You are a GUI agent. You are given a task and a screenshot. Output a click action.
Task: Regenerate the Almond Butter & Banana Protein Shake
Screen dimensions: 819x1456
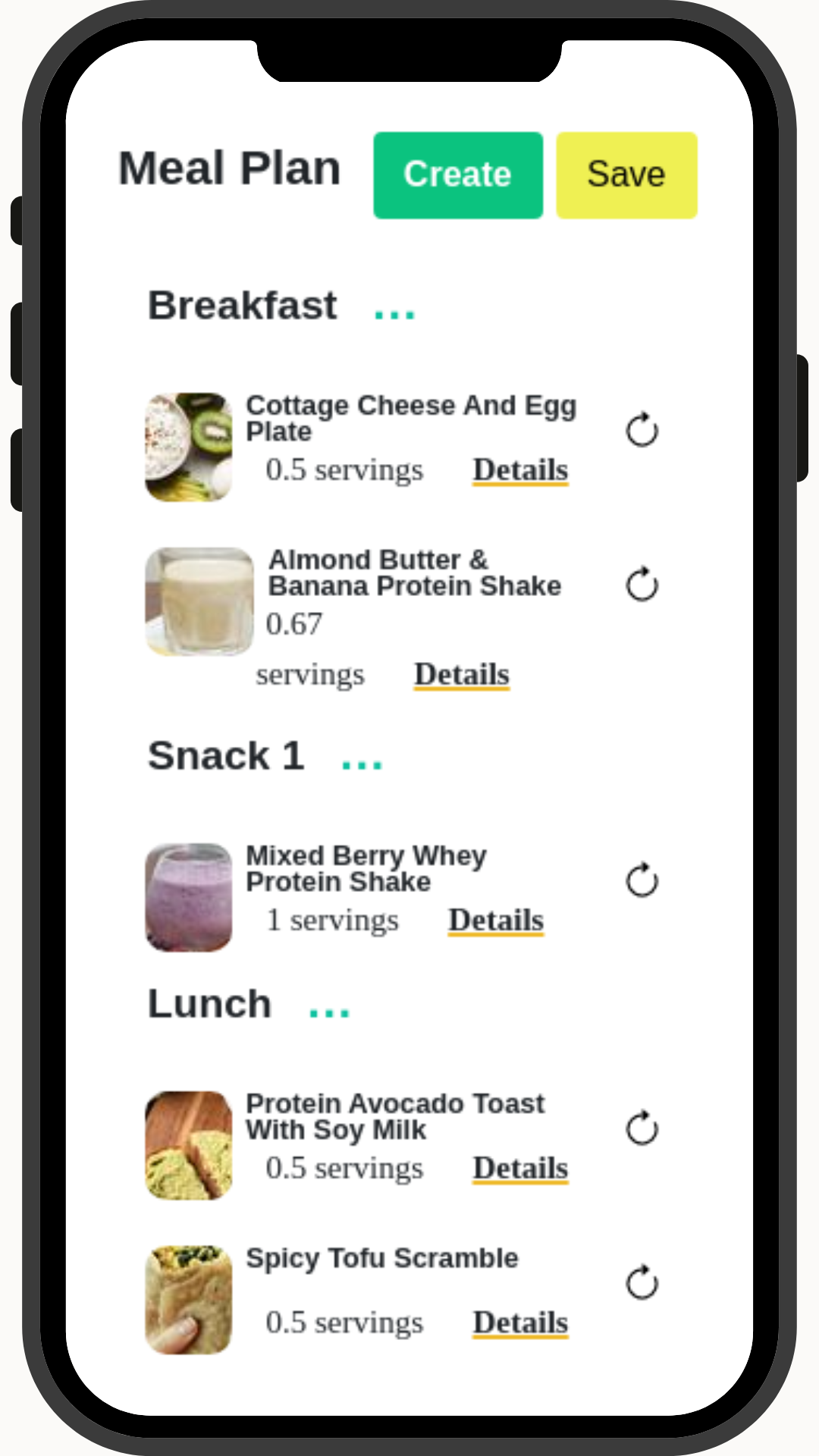click(642, 585)
